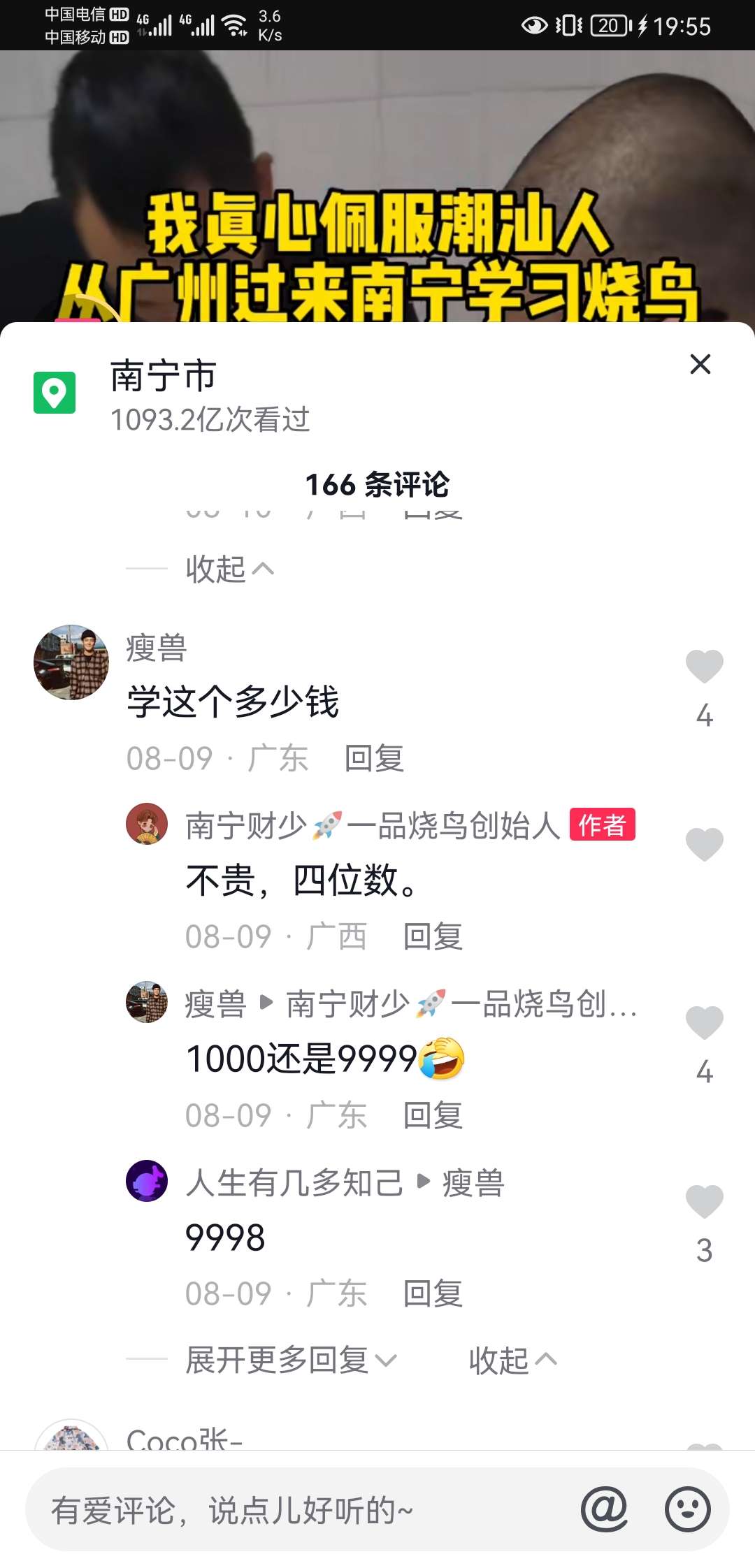Screen dimensions: 755x1568
Task: Reply to the comment 1000还是9999
Action: 433,1116
